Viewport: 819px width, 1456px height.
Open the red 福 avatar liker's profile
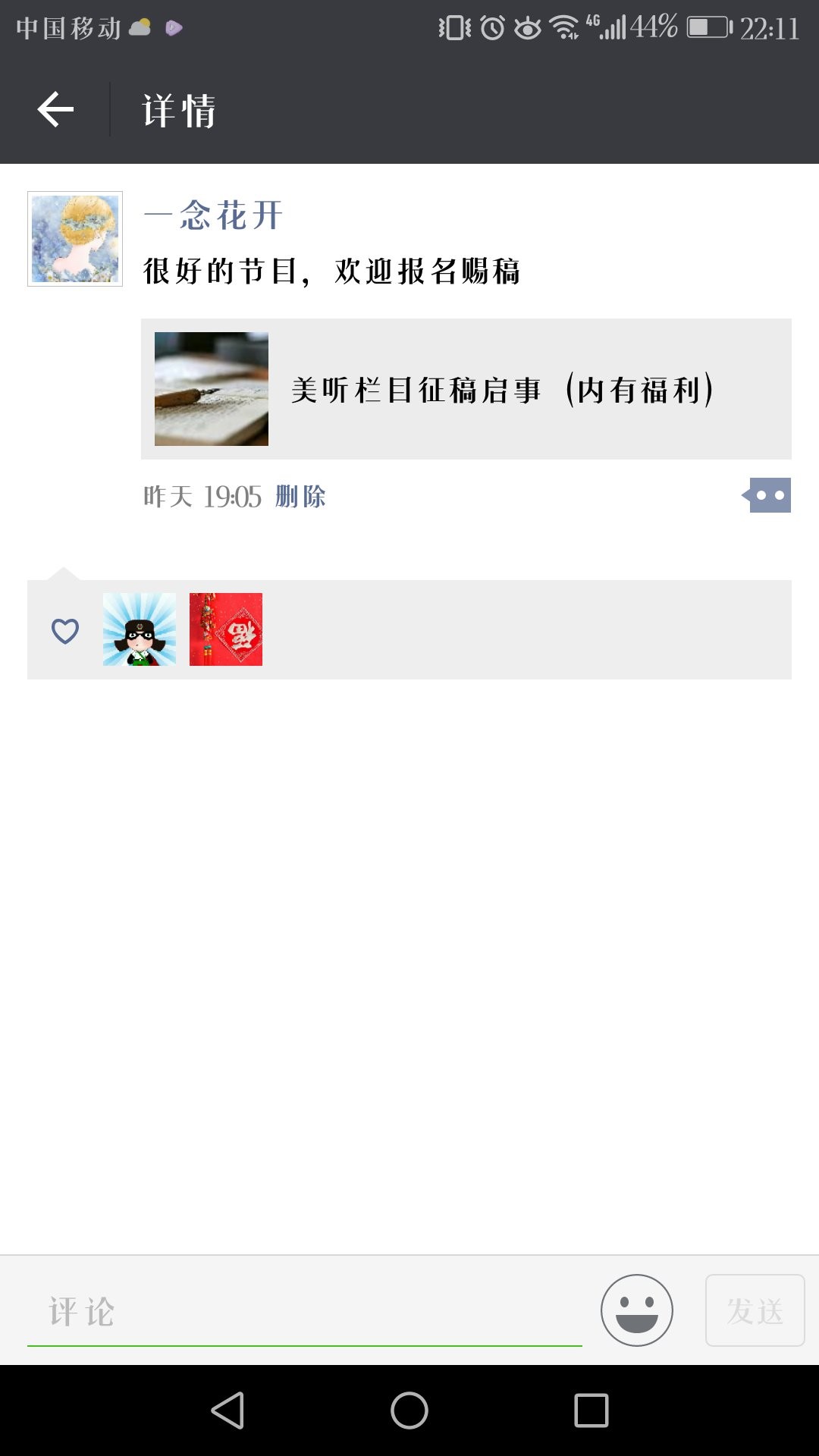tap(226, 629)
